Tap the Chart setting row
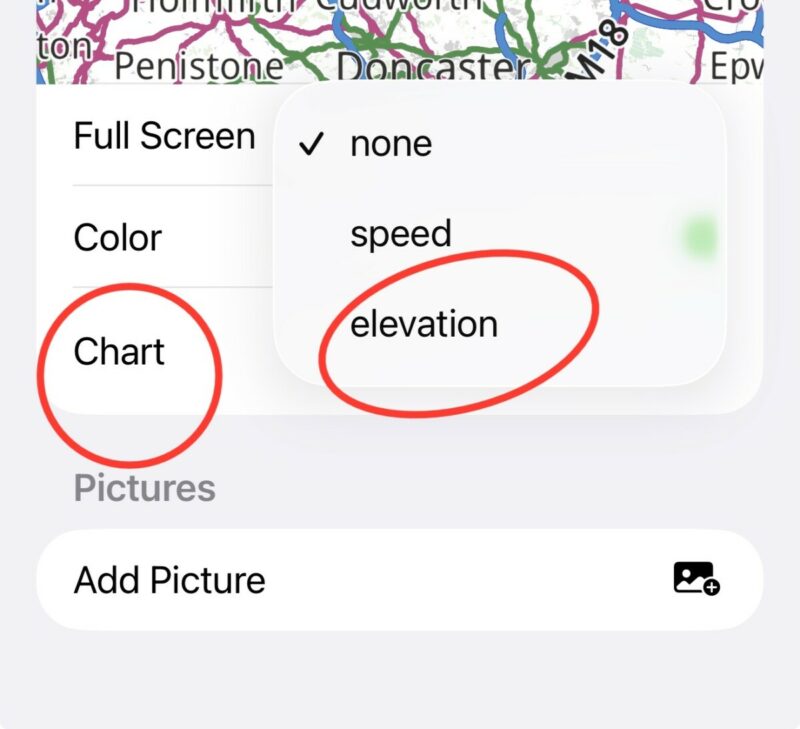Viewport: 800px width, 729px height. (x=119, y=352)
